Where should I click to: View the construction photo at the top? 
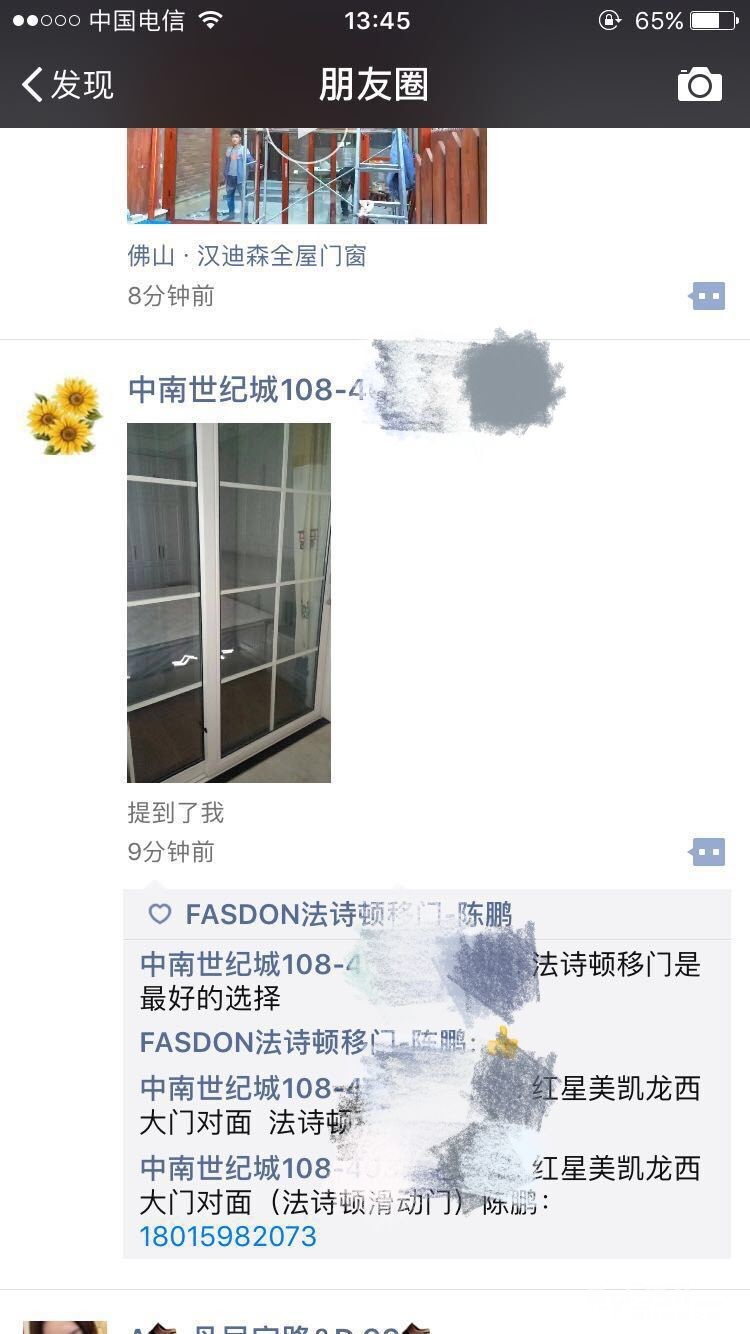(x=307, y=176)
